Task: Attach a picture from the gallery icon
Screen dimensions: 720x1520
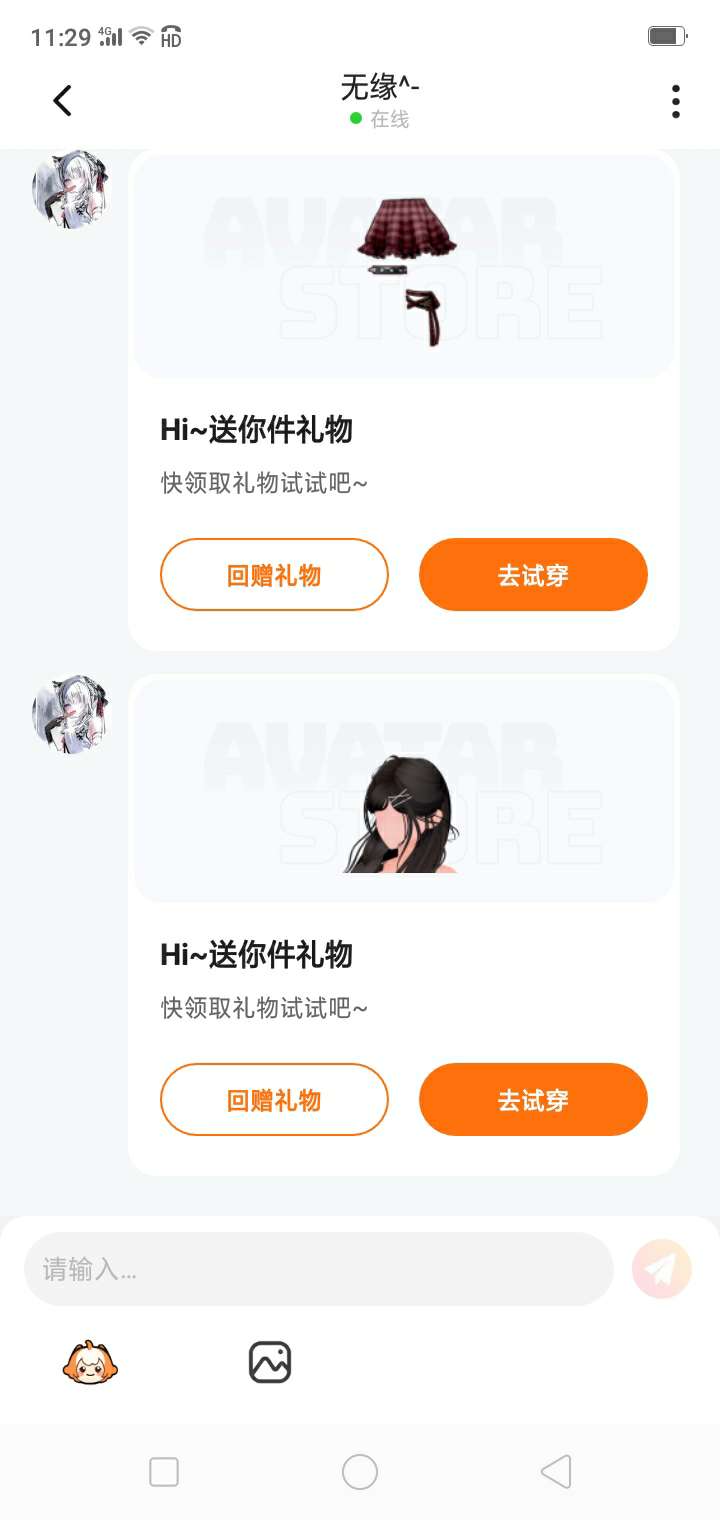Action: (270, 1362)
